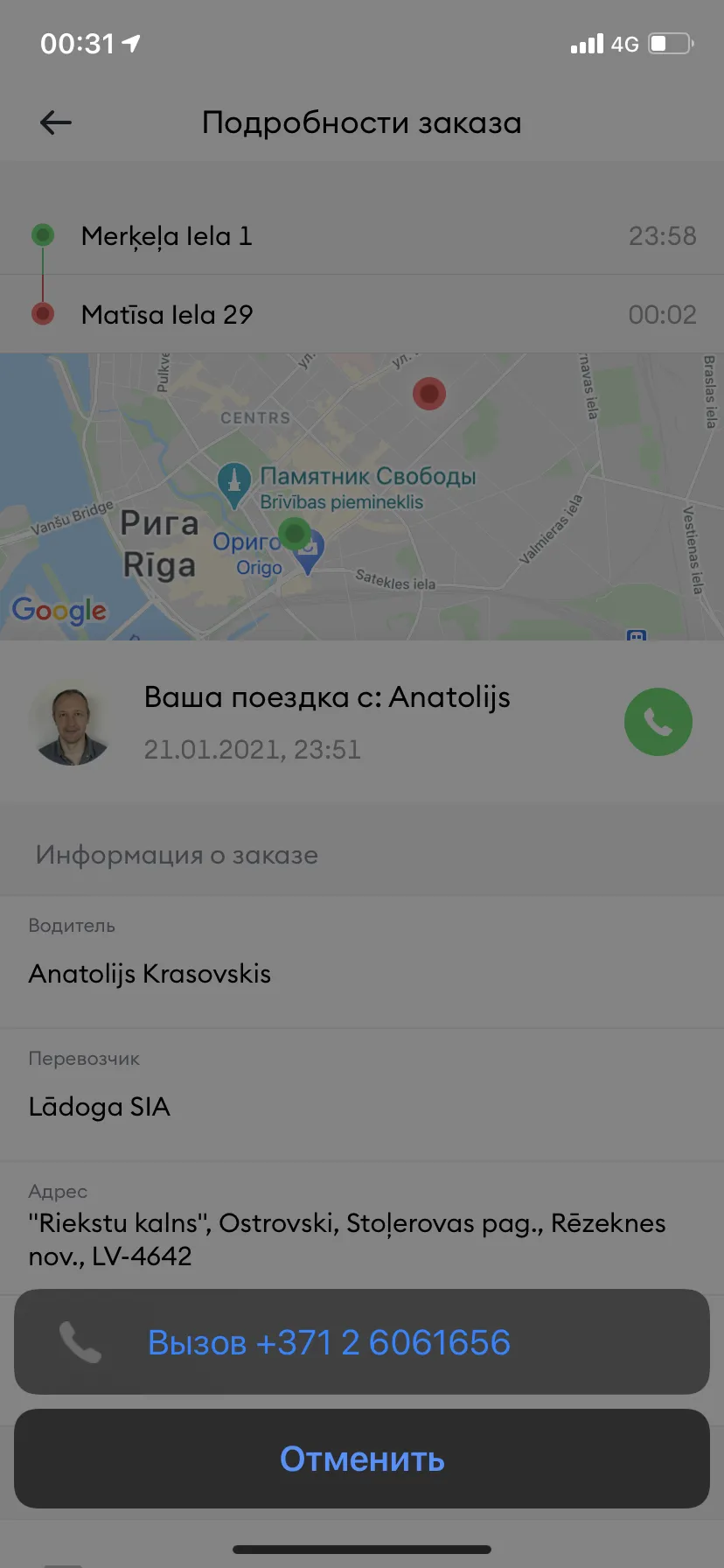Dismiss the call sheet with Отменить
724x1568 pixels.
pyautogui.click(x=361, y=1459)
